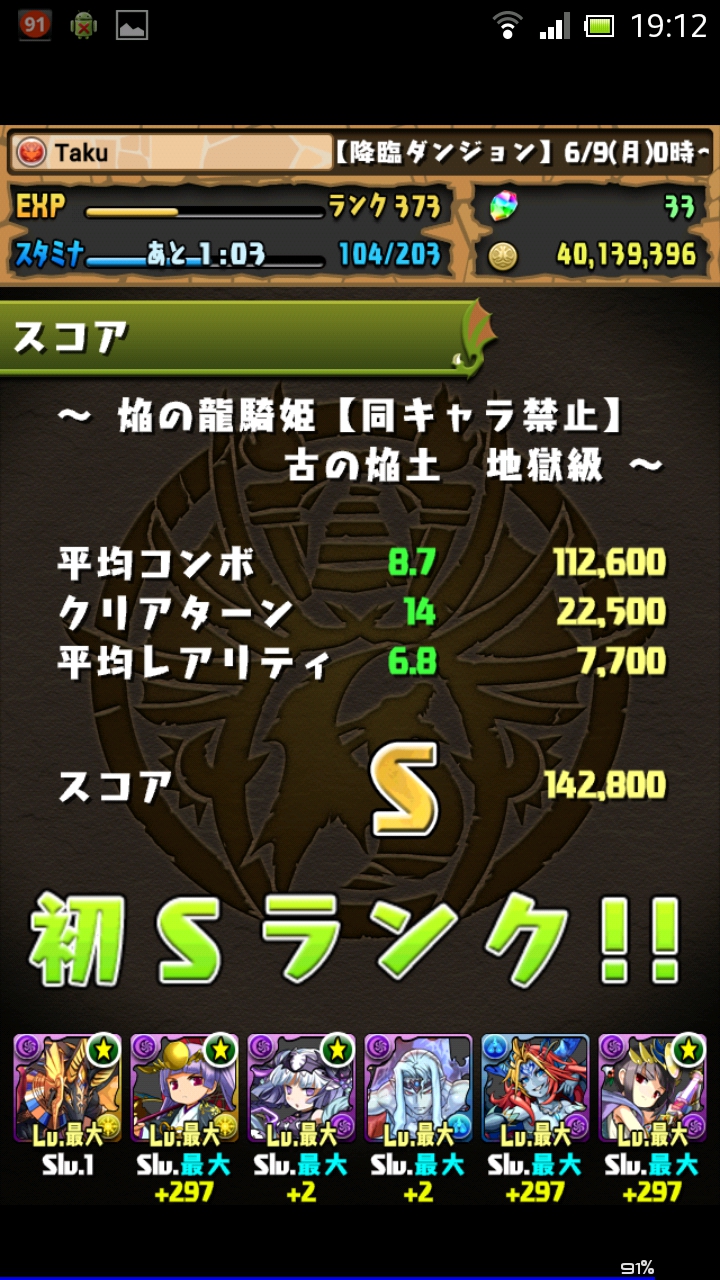Tap the pale blue-faced monster card
This screenshot has width=720, height=1280.
point(418,1088)
